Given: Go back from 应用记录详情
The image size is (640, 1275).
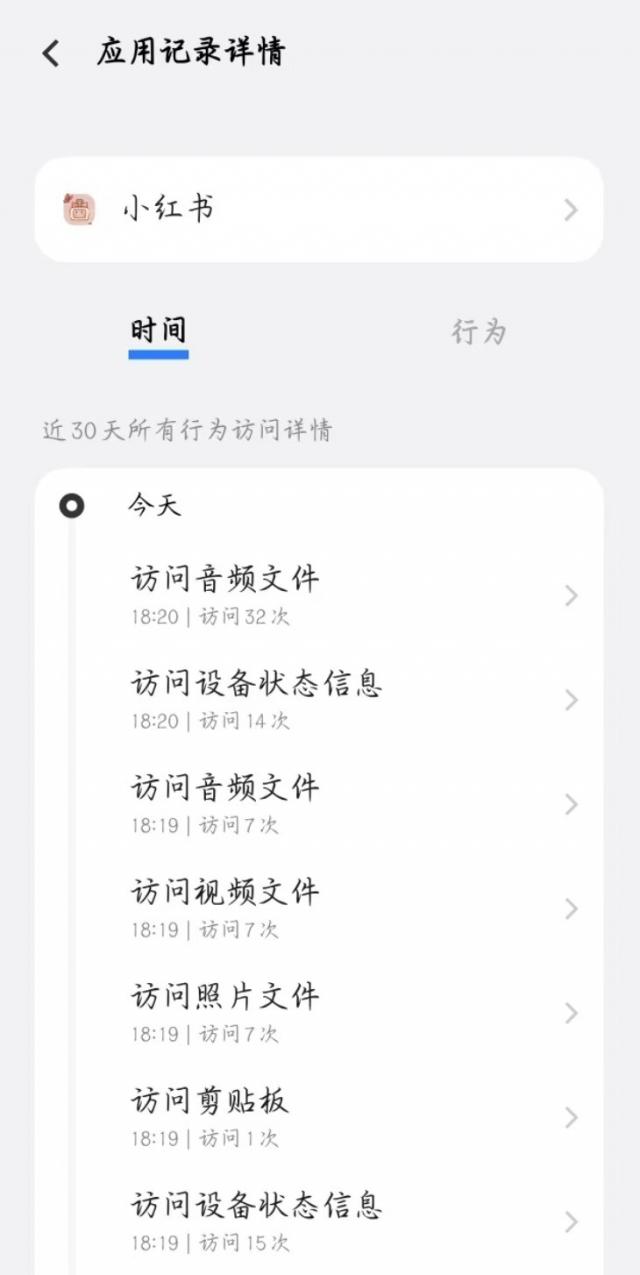Looking at the screenshot, I should (51, 53).
